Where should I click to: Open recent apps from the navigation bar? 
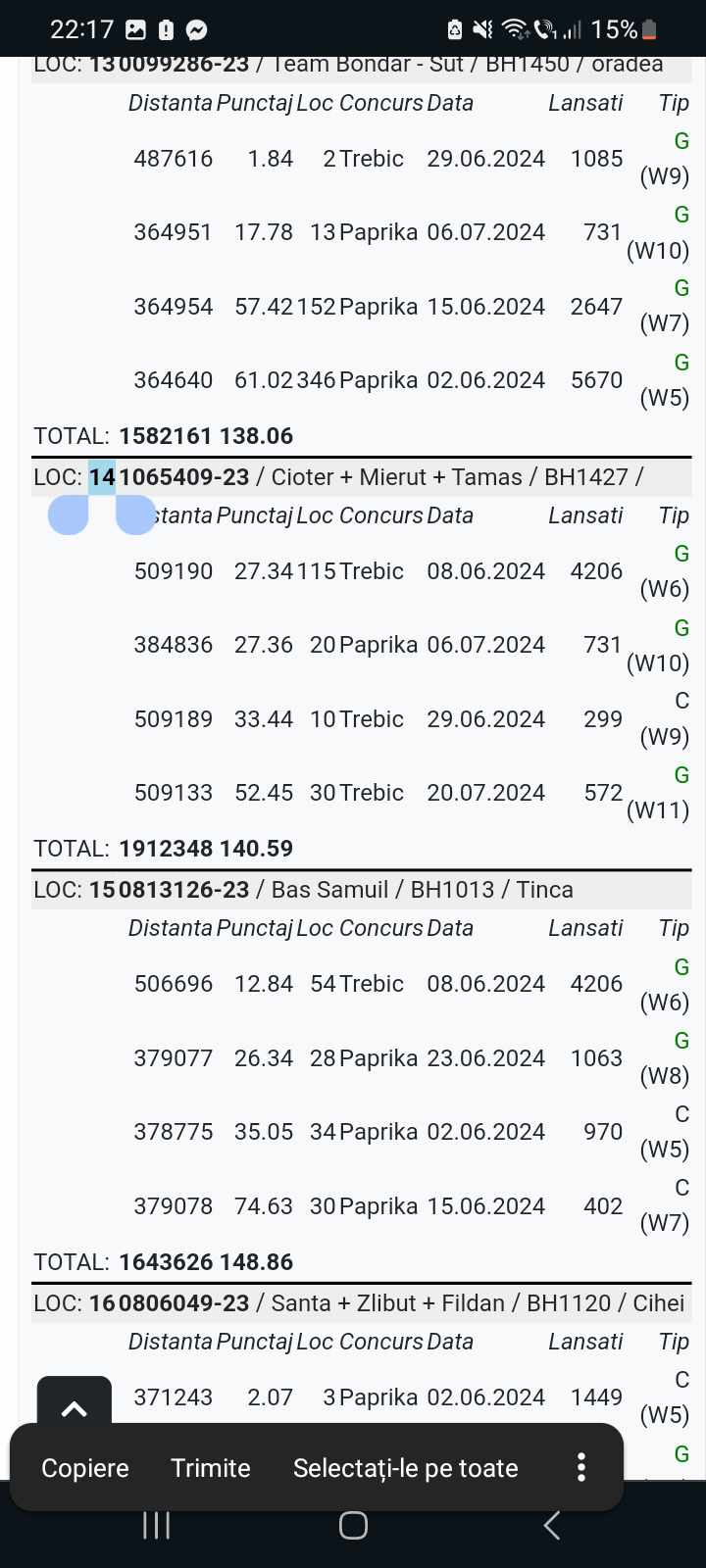click(x=157, y=1525)
